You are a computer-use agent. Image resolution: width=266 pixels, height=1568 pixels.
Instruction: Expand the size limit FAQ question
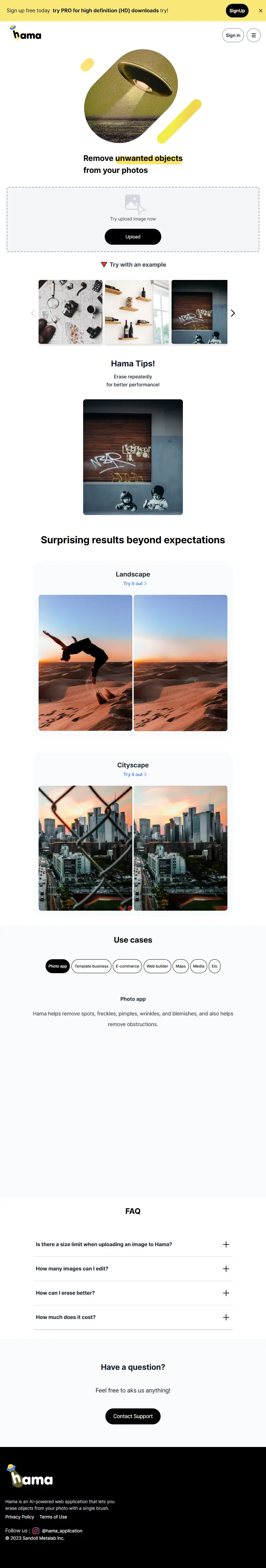(x=133, y=1244)
